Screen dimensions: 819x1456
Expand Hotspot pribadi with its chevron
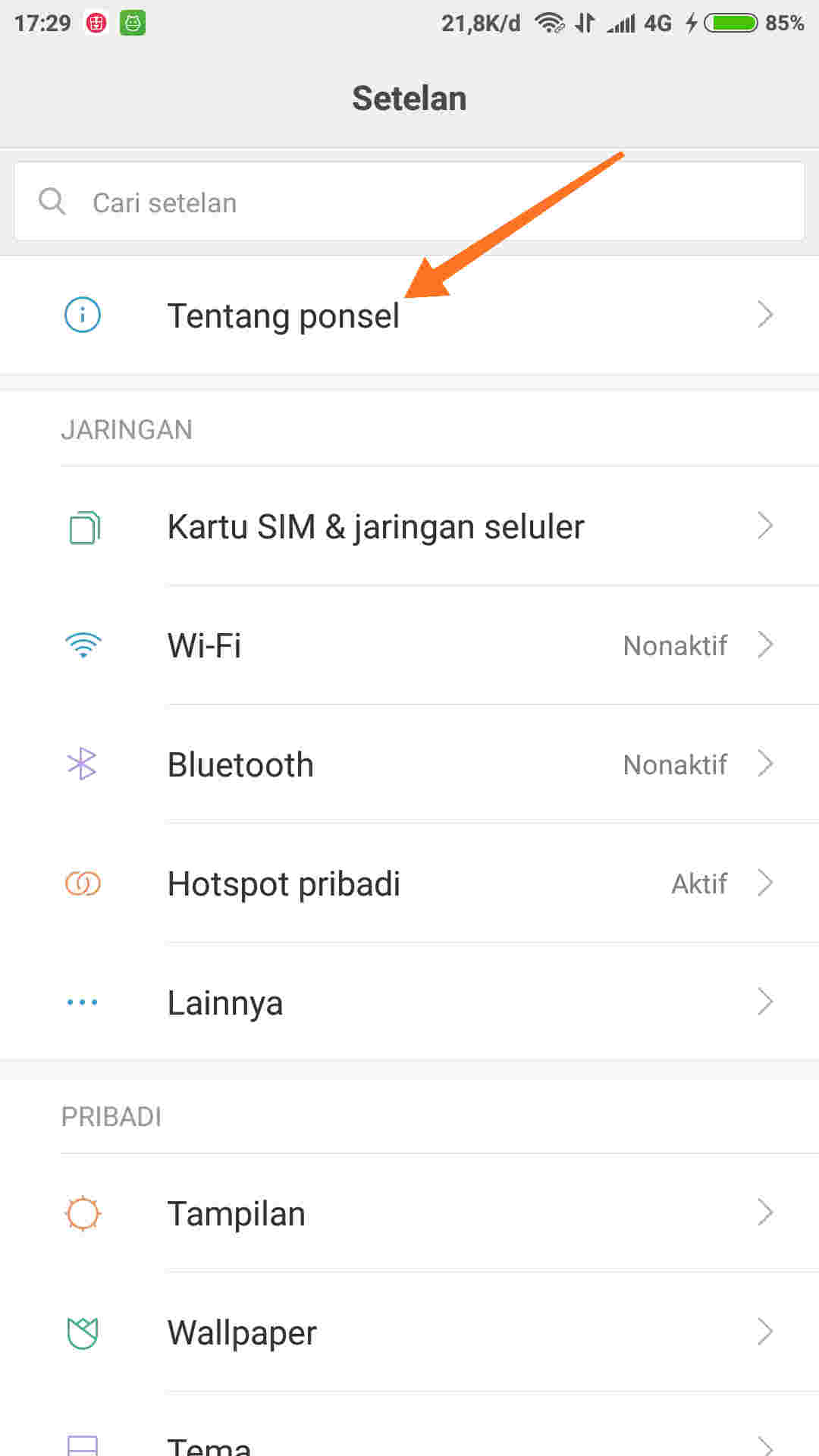[x=765, y=883]
